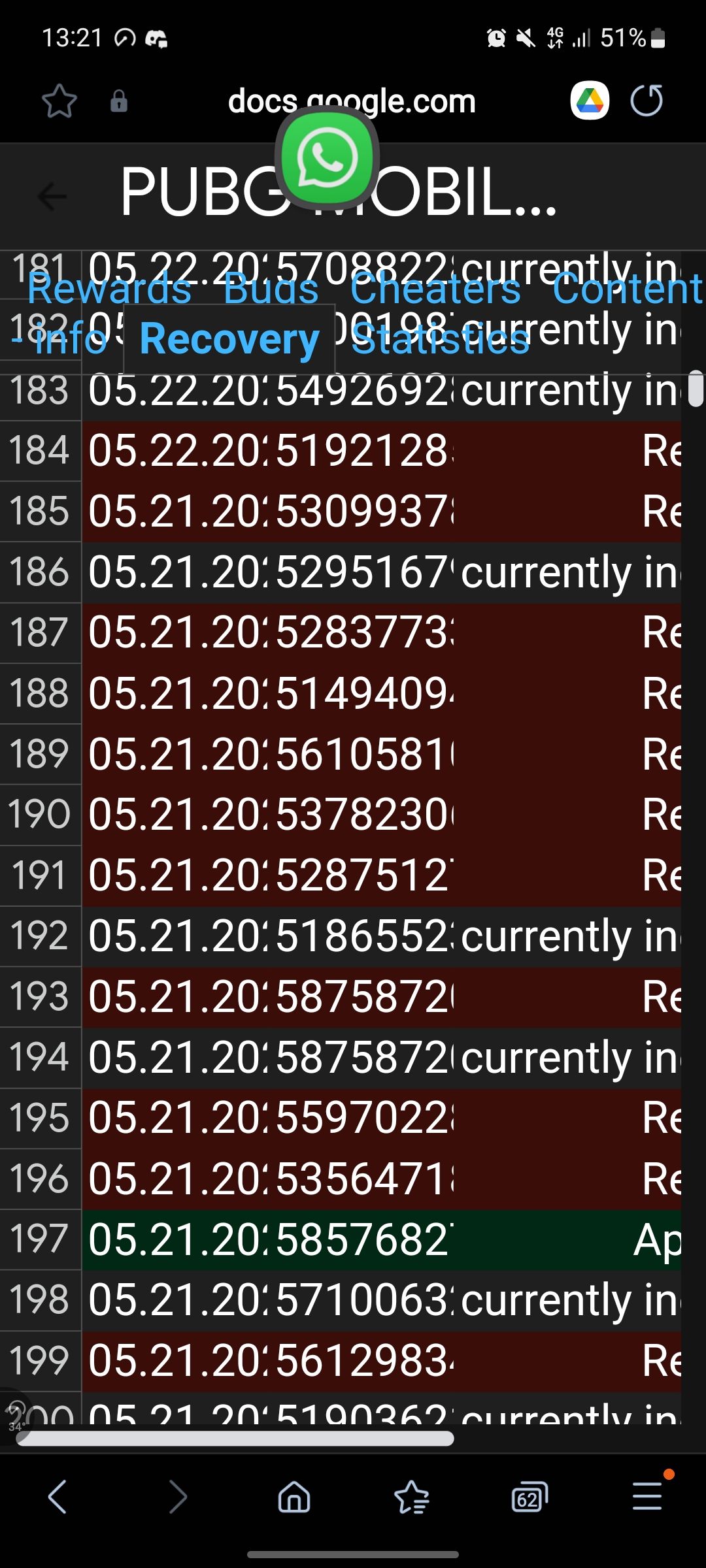Switch to the Rewards sheet tab
Viewport: 706px width, 1568px height.
click(109, 289)
